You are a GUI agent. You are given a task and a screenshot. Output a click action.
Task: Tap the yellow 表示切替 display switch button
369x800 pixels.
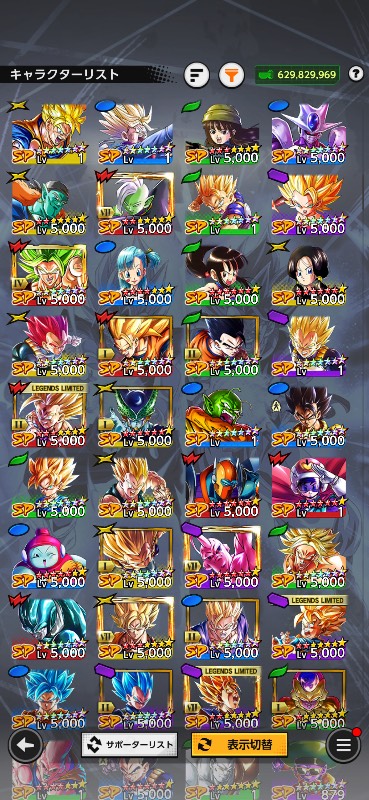click(239, 745)
